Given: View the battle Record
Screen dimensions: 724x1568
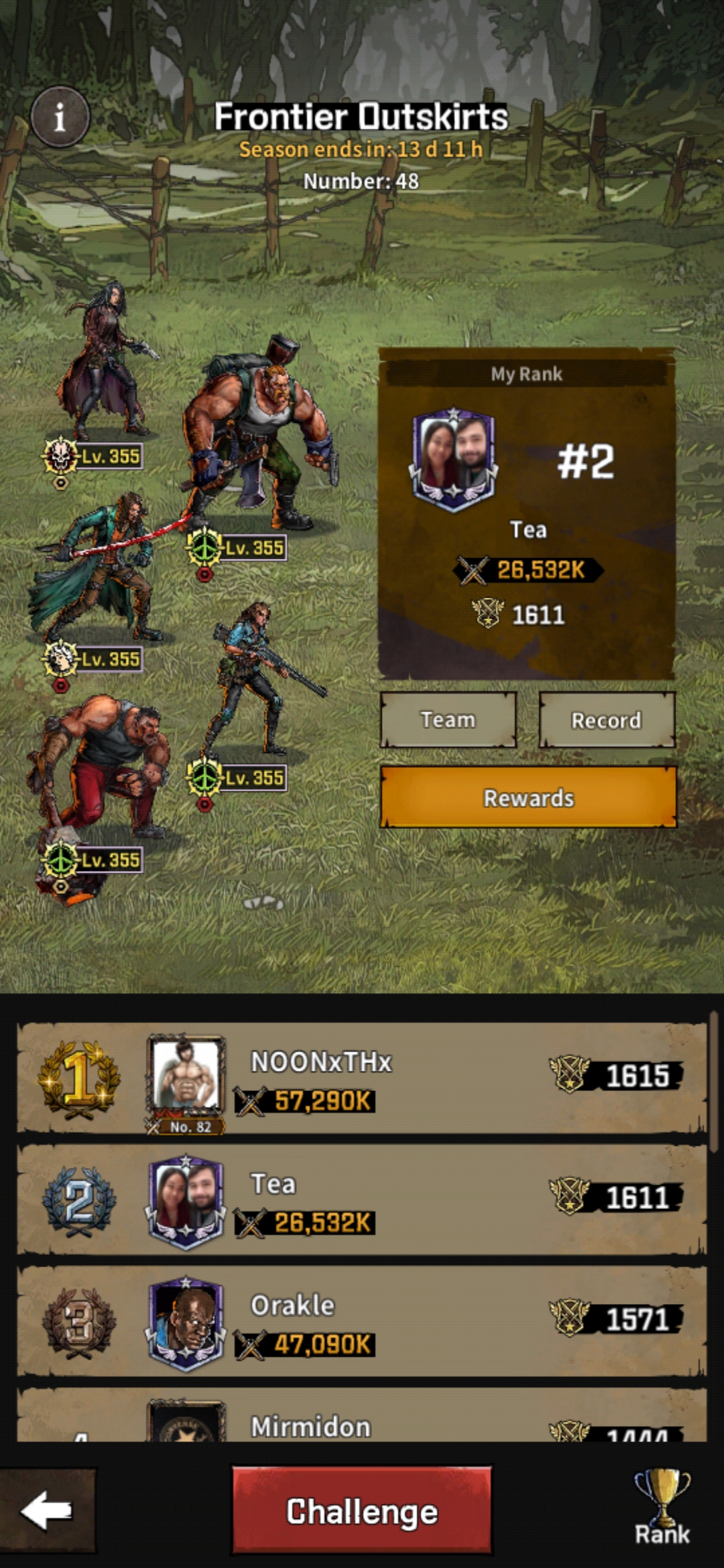Looking at the screenshot, I should point(606,720).
